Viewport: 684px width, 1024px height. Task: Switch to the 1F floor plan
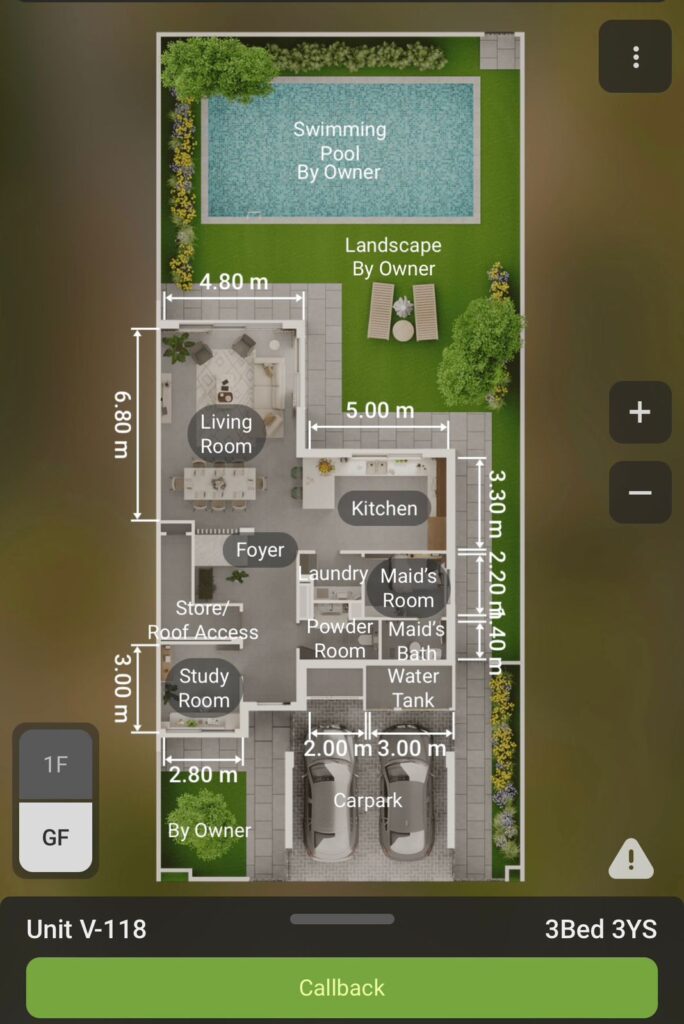coord(56,765)
